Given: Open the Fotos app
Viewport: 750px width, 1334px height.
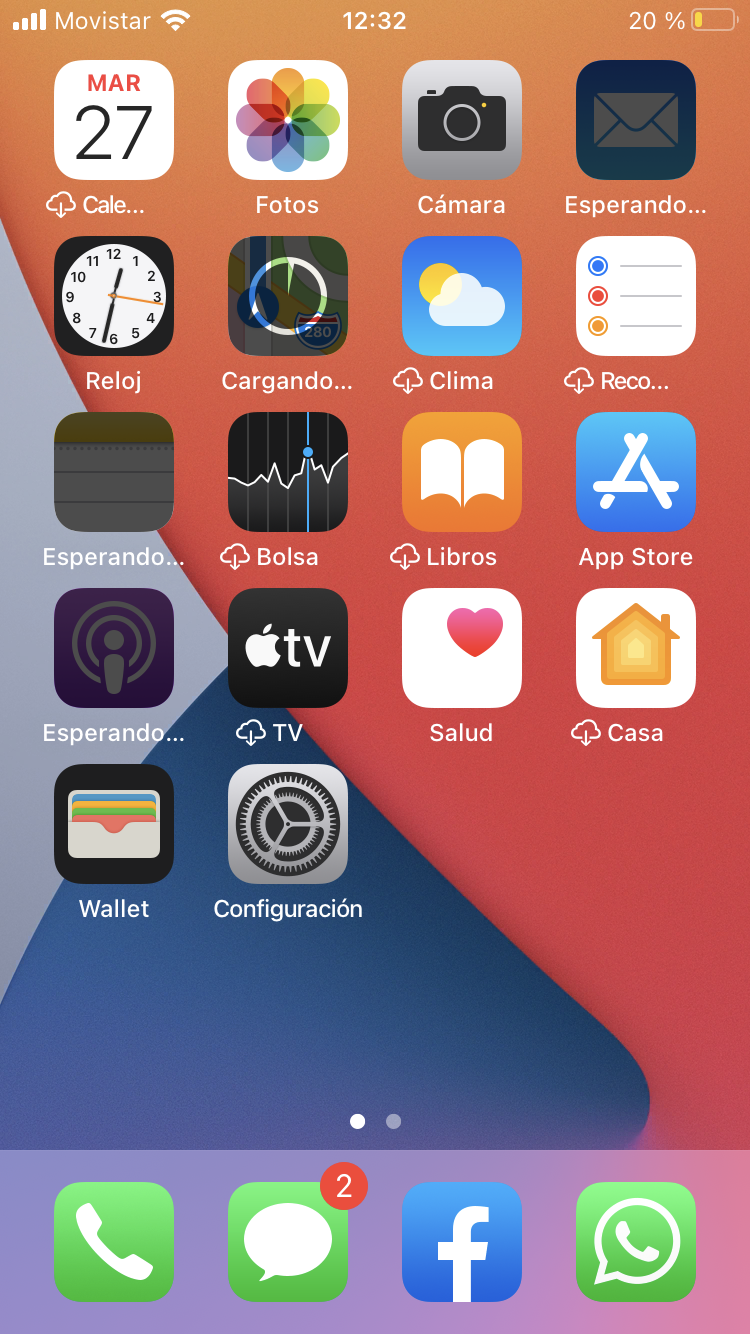Looking at the screenshot, I should click(288, 120).
